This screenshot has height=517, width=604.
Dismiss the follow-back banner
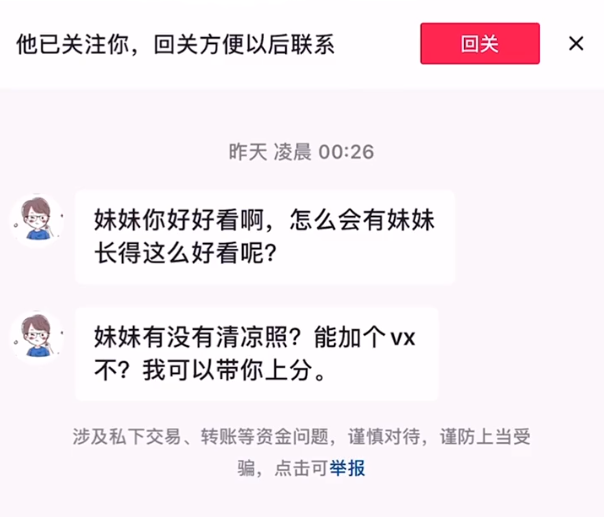(576, 44)
